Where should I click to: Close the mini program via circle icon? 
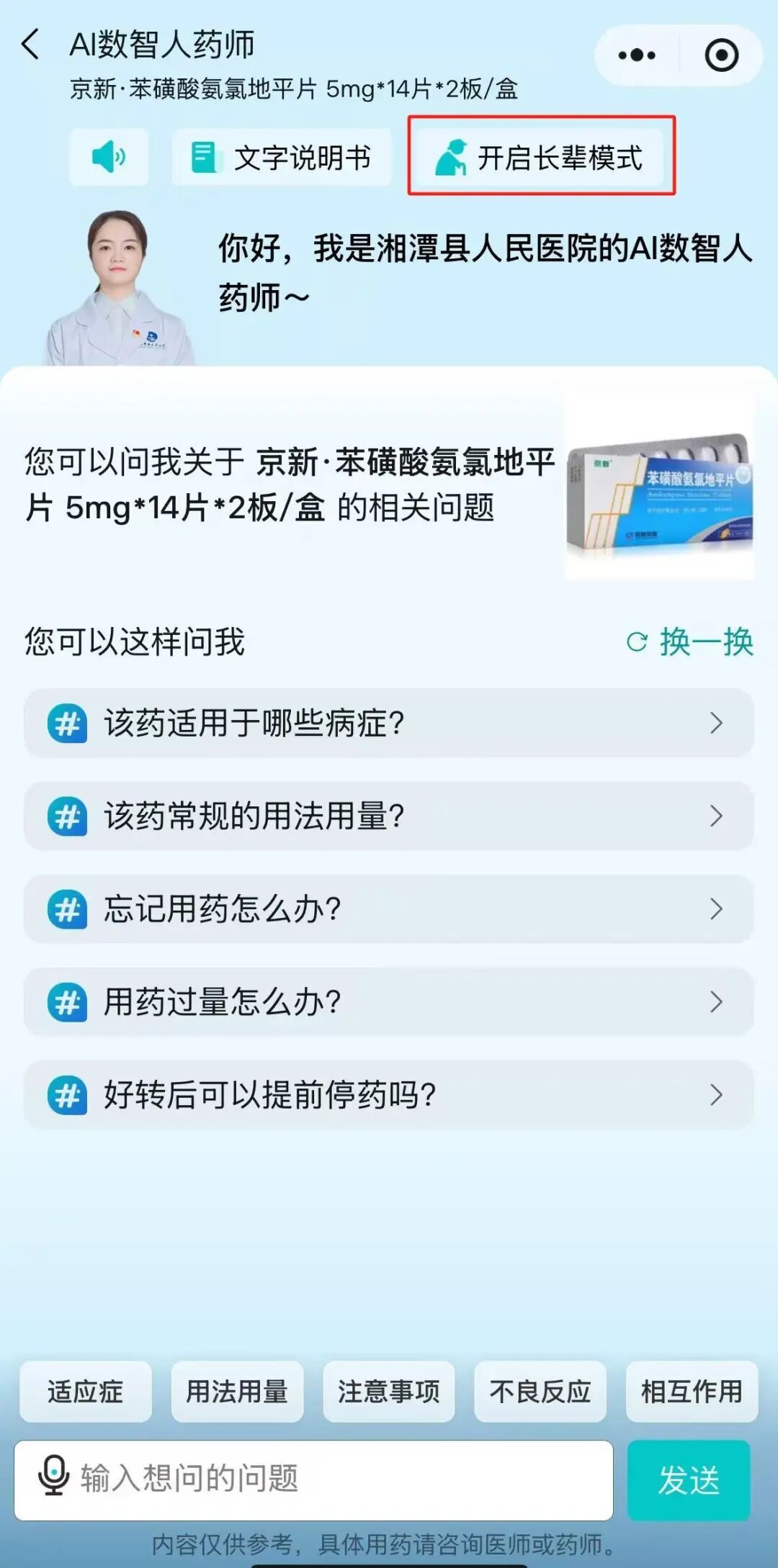pos(721,55)
